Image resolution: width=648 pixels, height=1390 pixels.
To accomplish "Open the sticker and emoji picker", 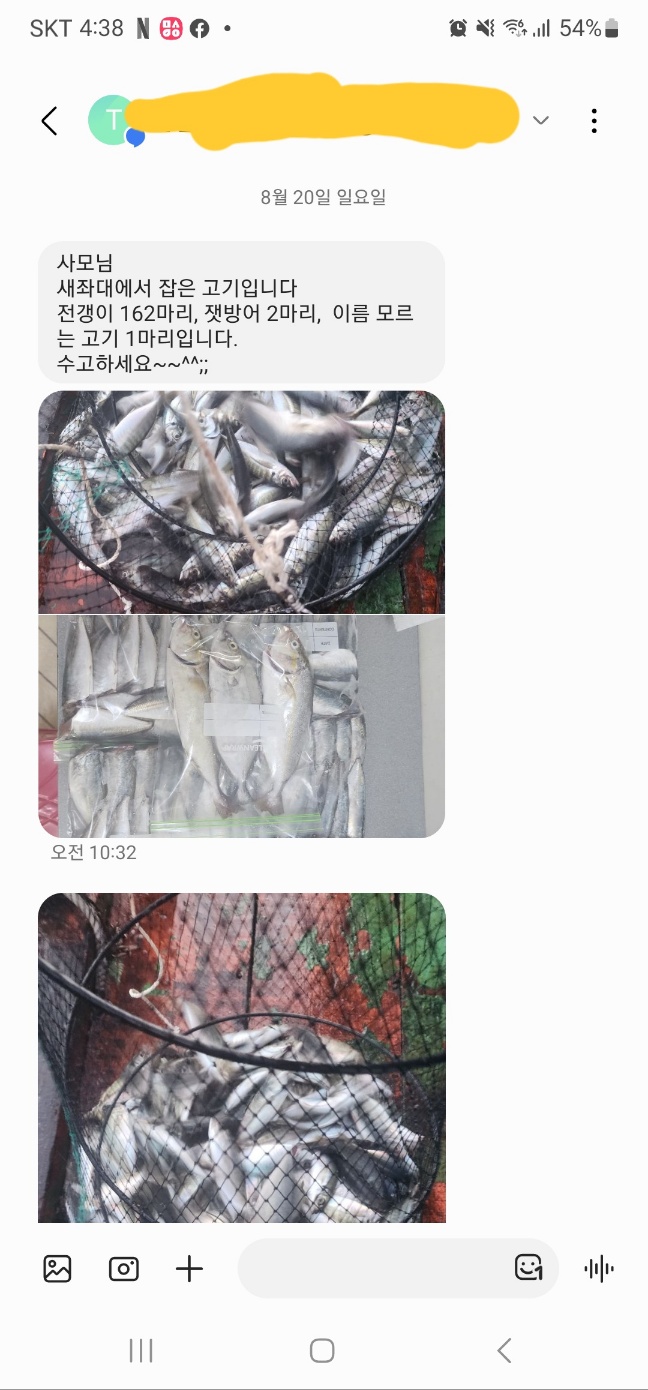I will [x=528, y=1268].
